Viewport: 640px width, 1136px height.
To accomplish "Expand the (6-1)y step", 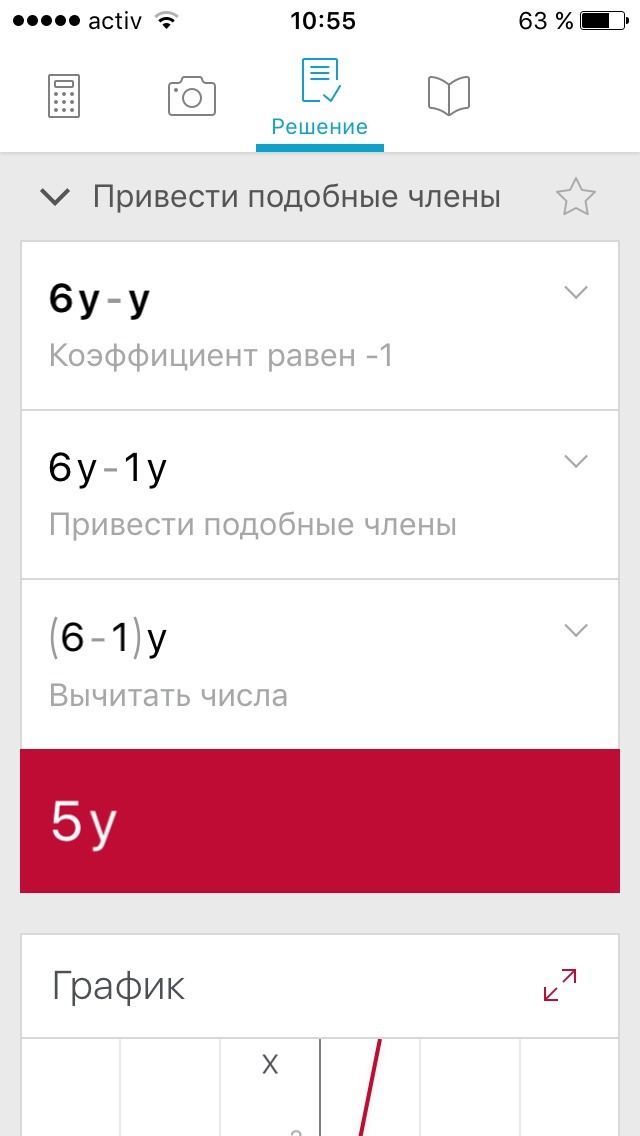I will [x=575, y=630].
